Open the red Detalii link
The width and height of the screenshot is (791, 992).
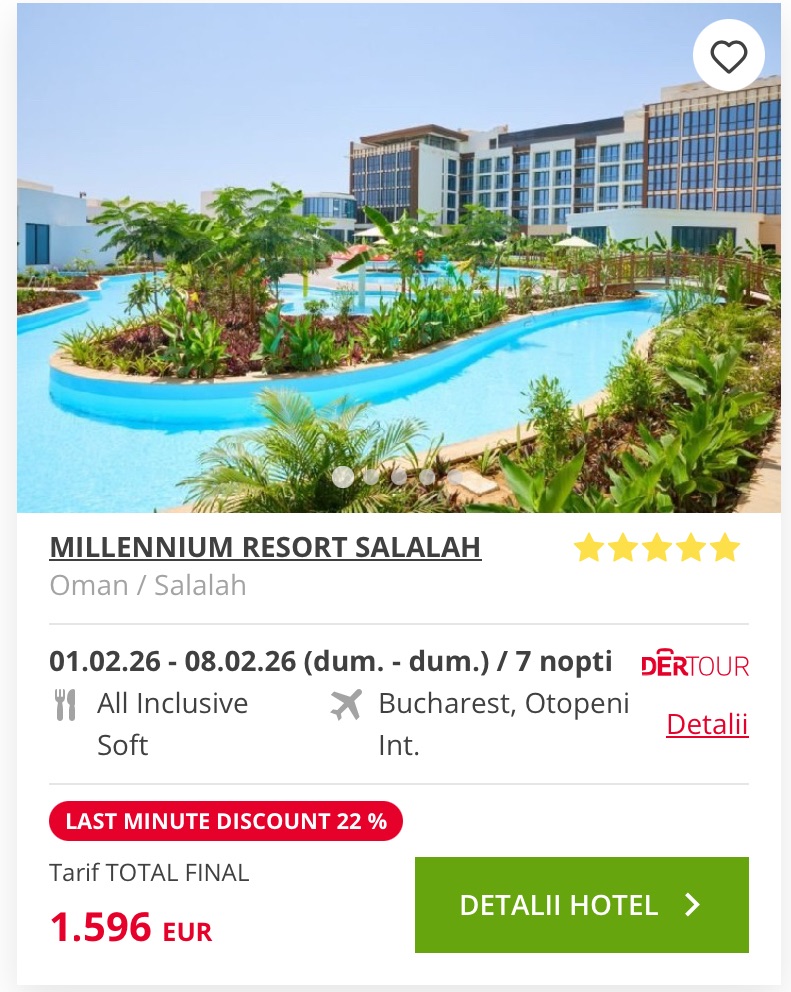pyautogui.click(x=707, y=724)
